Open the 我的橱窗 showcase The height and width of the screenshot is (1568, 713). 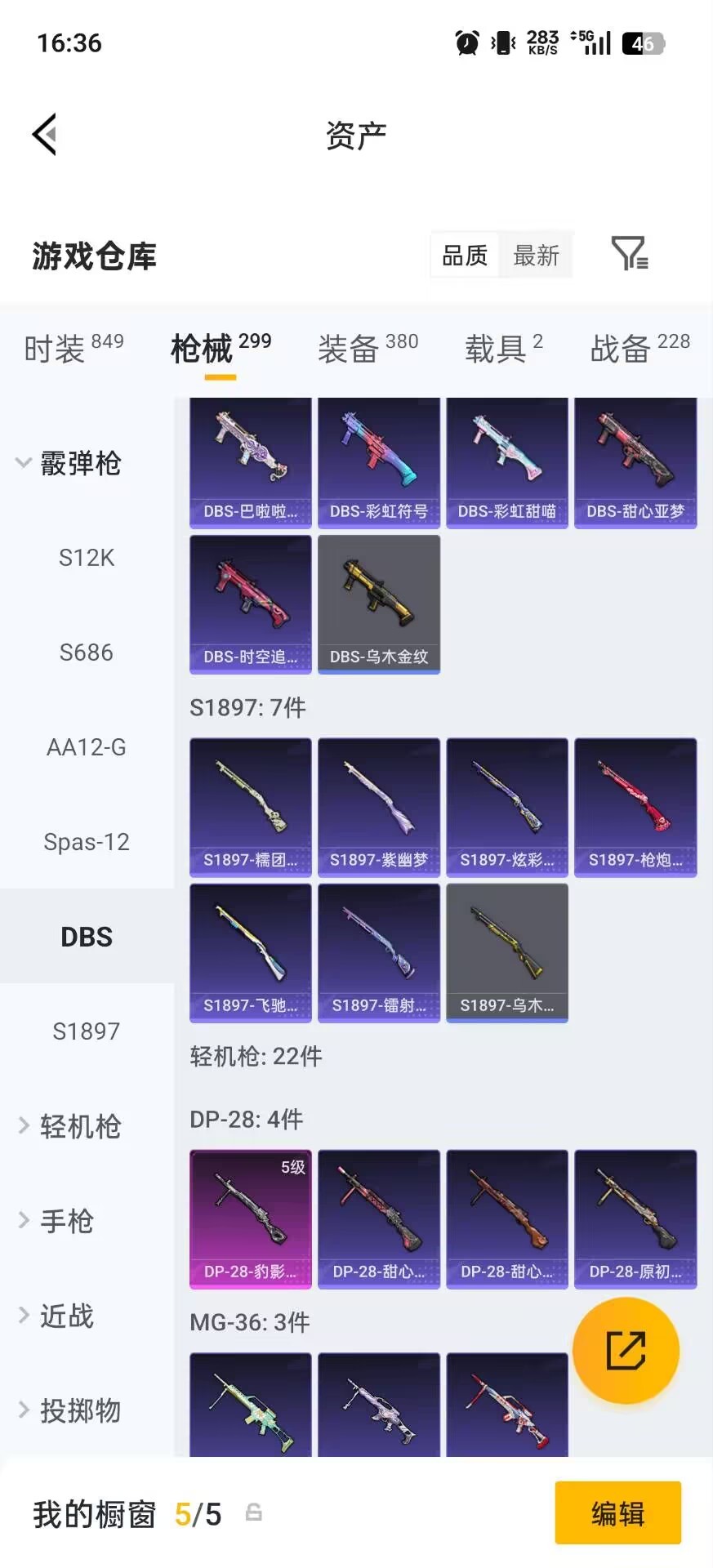point(92,1513)
